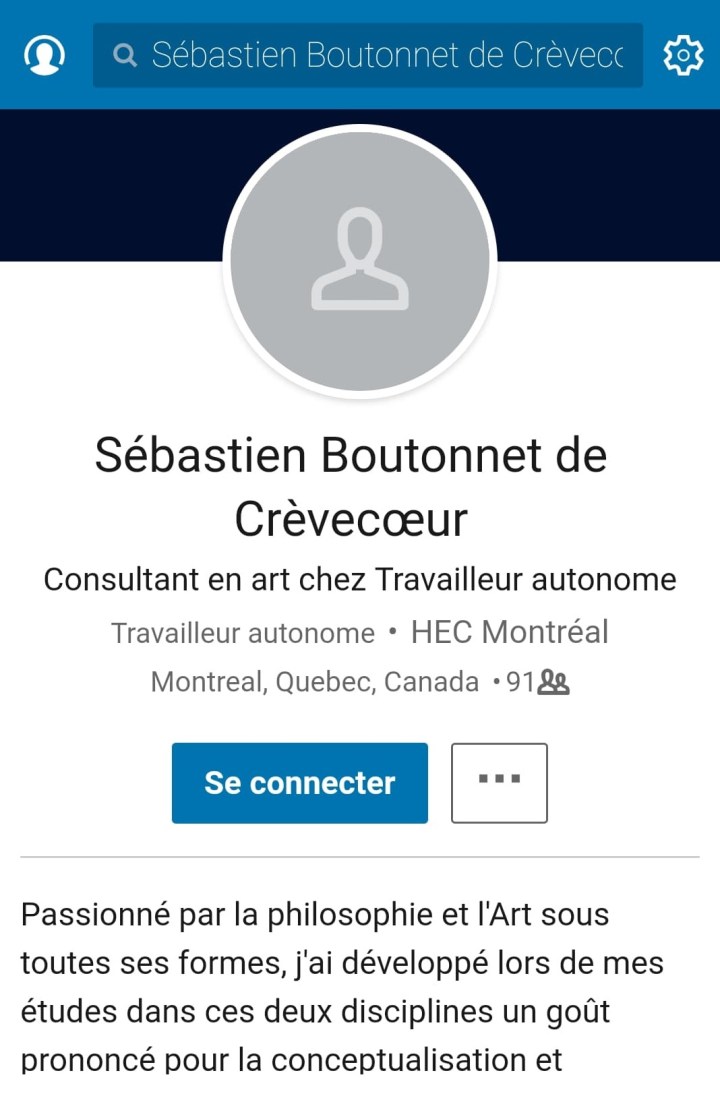Tap the search field with Sébastien's name
Screen dimensions: 720x1100
368,55
